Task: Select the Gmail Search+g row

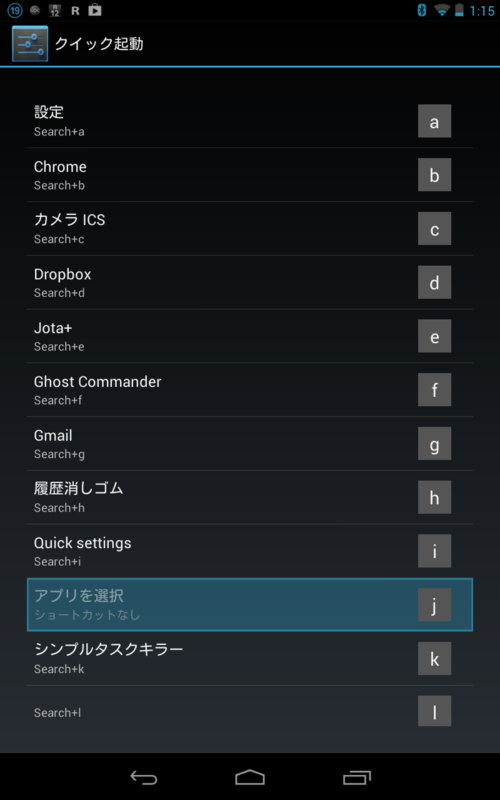Action: 249,444
